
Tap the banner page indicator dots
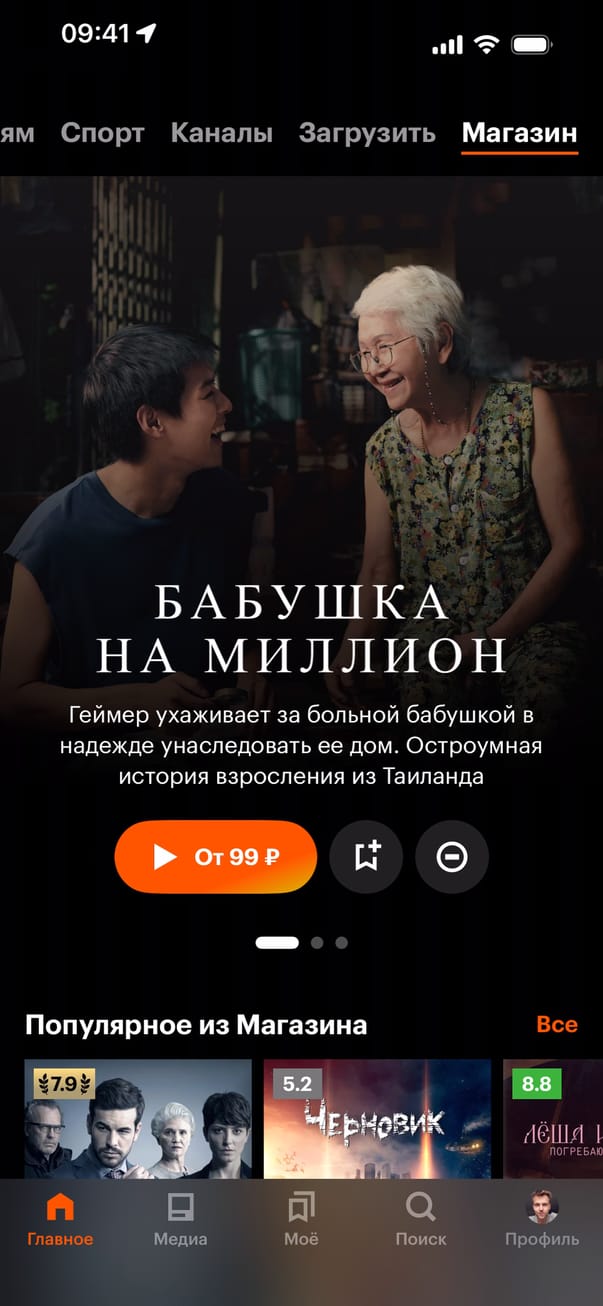pos(301,942)
